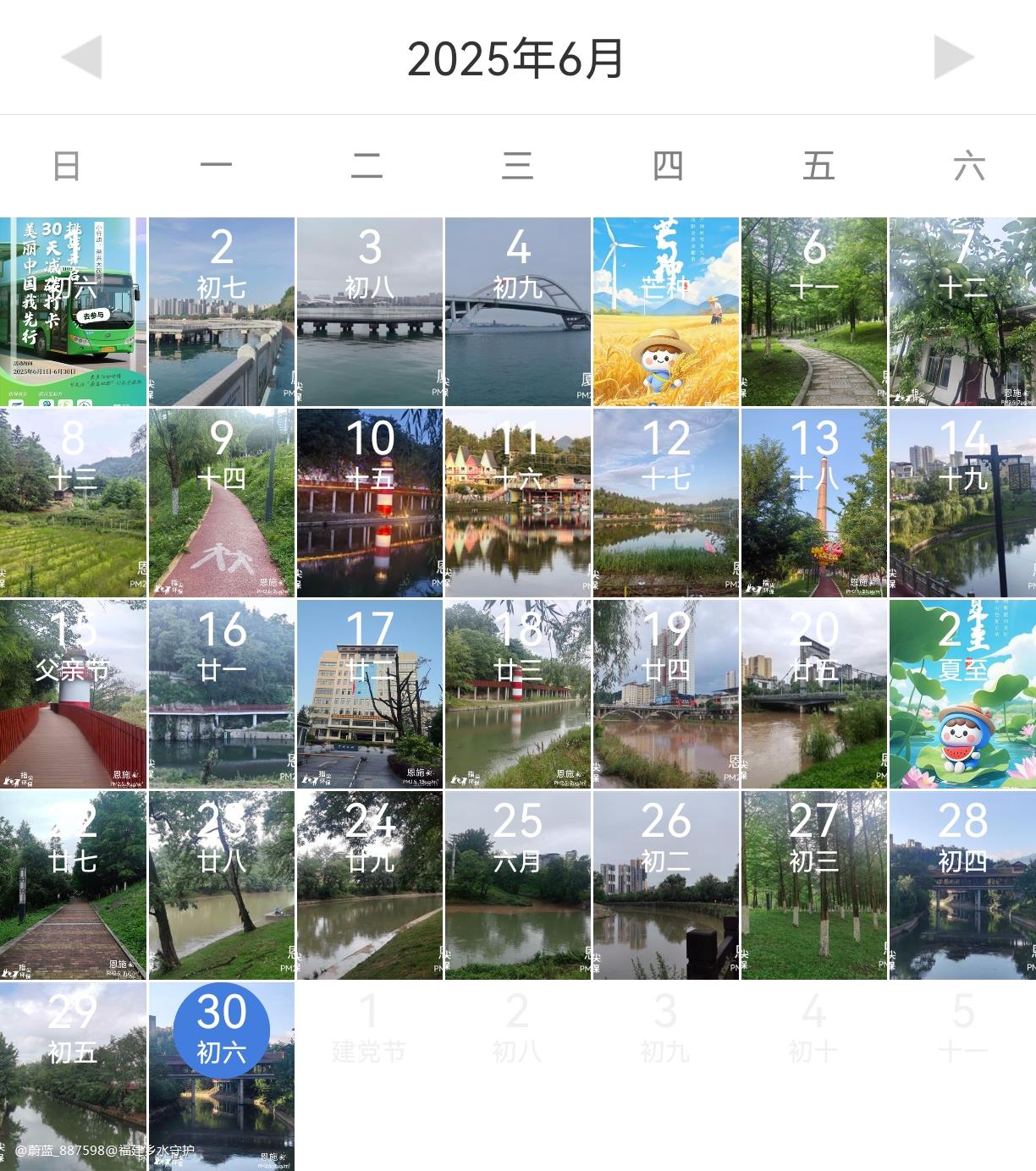Select June 25 六月 tile
The width and height of the screenshot is (1036, 1171).
pos(518,885)
